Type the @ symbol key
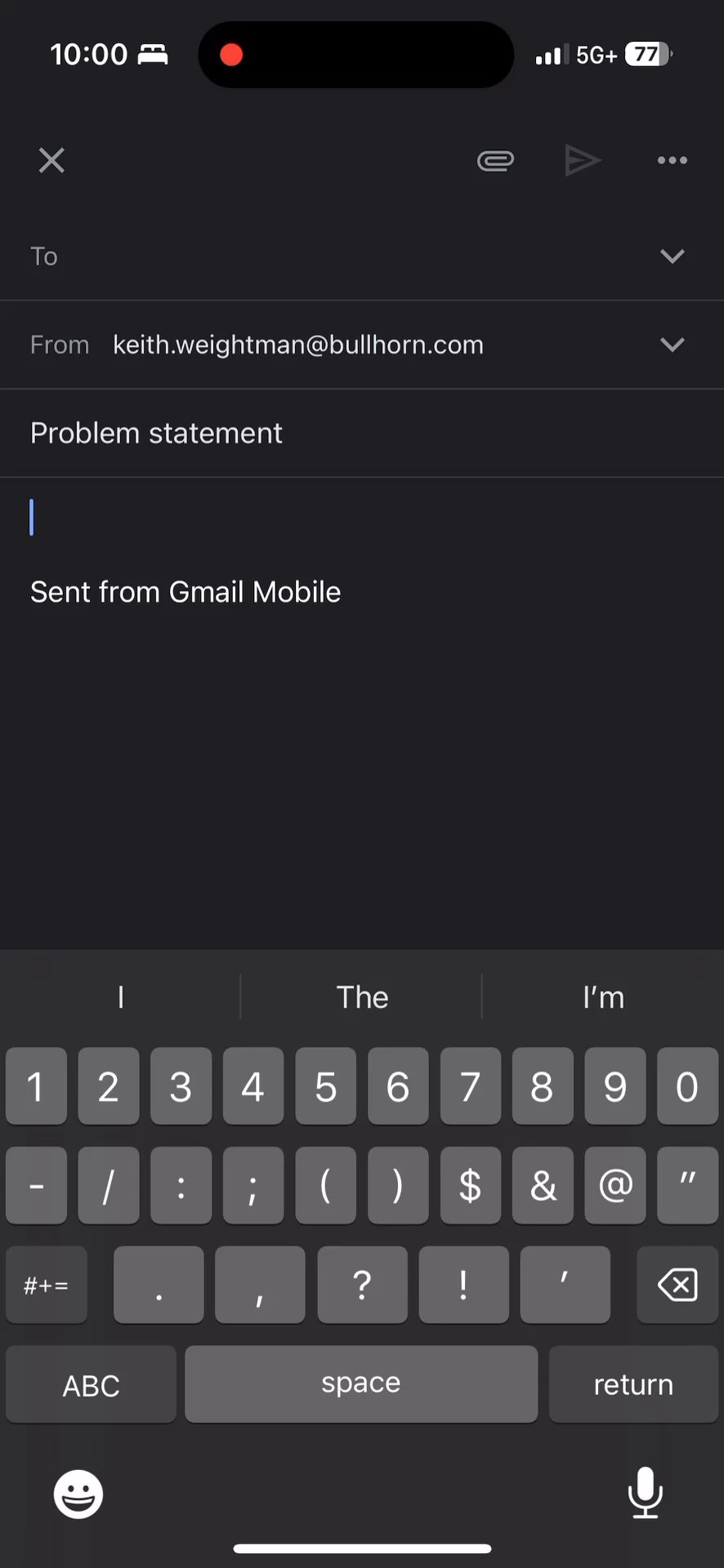This screenshot has height=1568, width=724. 615,1185
